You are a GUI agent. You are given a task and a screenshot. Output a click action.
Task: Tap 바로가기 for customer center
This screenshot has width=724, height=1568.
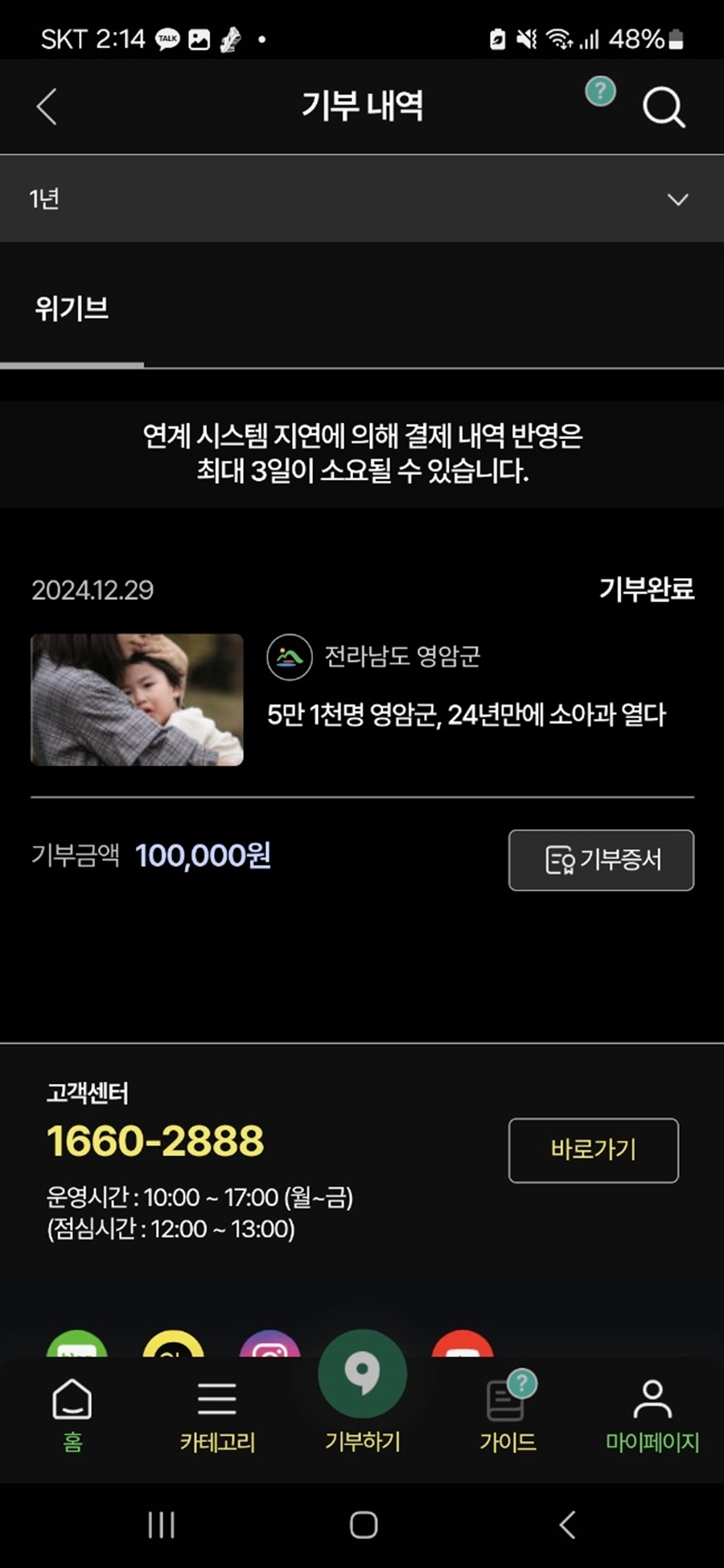coord(593,1150)
